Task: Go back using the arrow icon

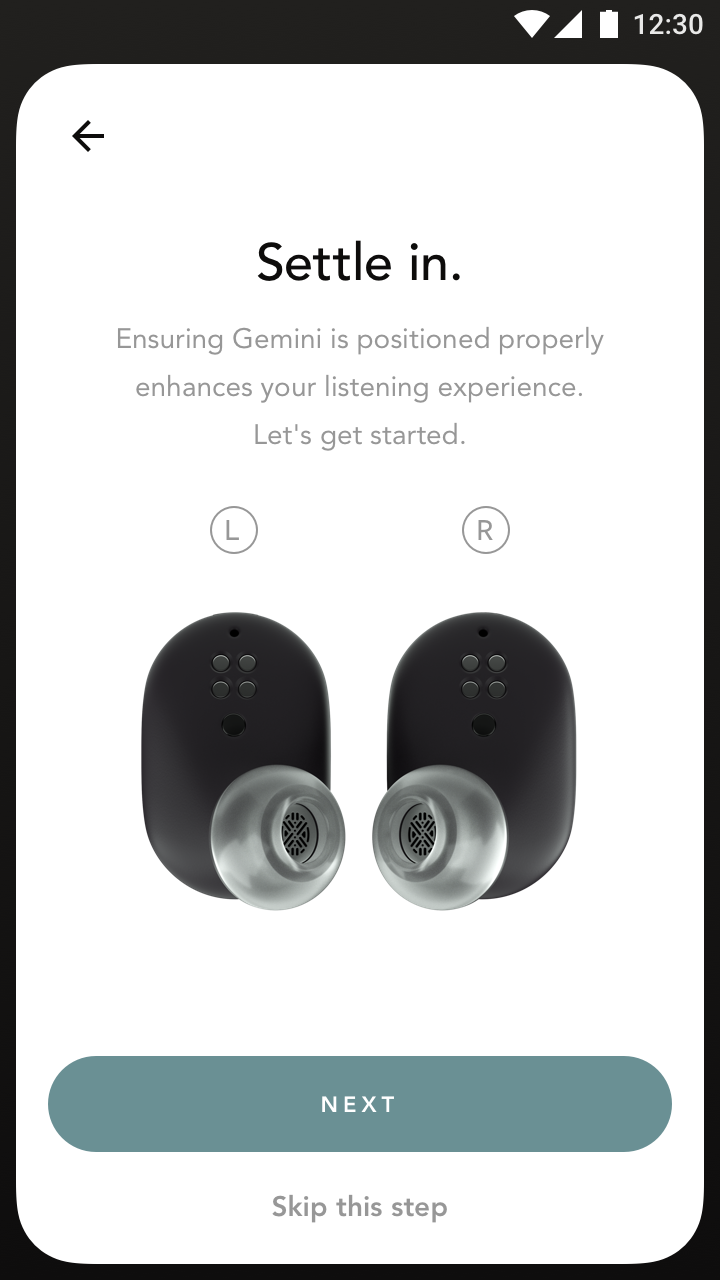Action: [x=88, y=136]
